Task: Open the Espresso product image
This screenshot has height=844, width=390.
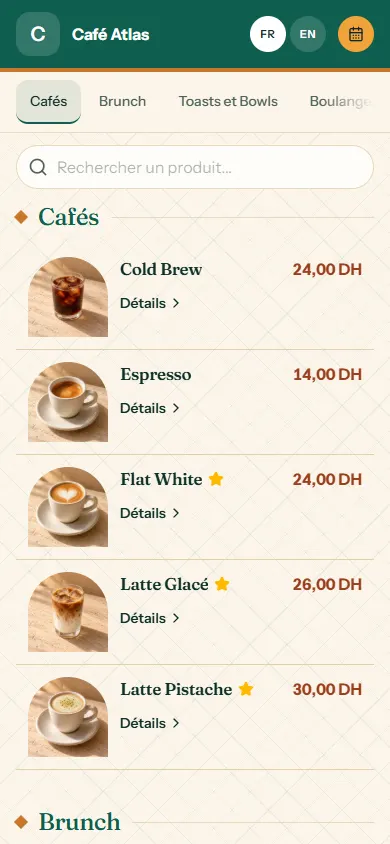Action: click(68, 402)
